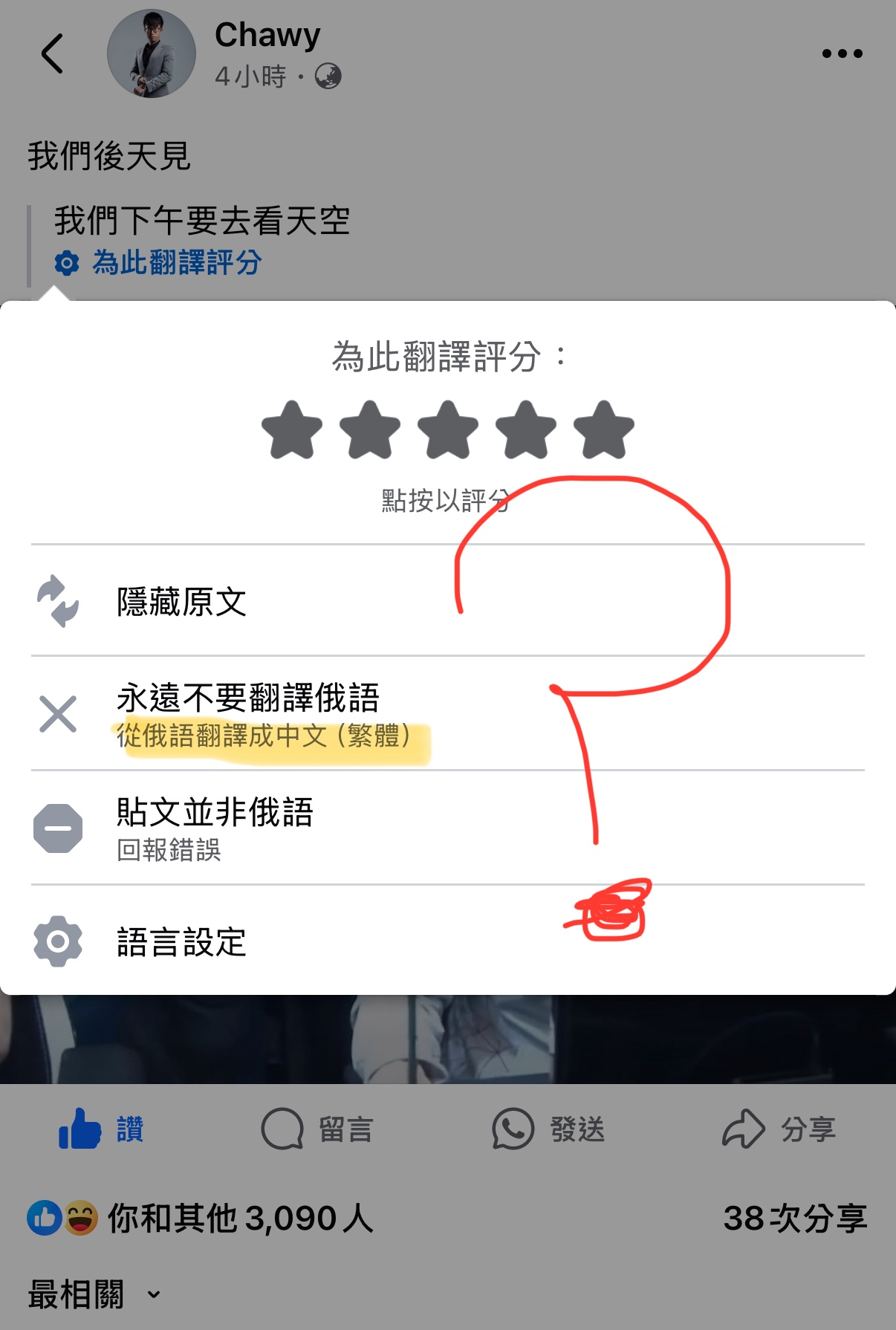
Task: Open the three-dot post options menu
Action: click(842, 53)
